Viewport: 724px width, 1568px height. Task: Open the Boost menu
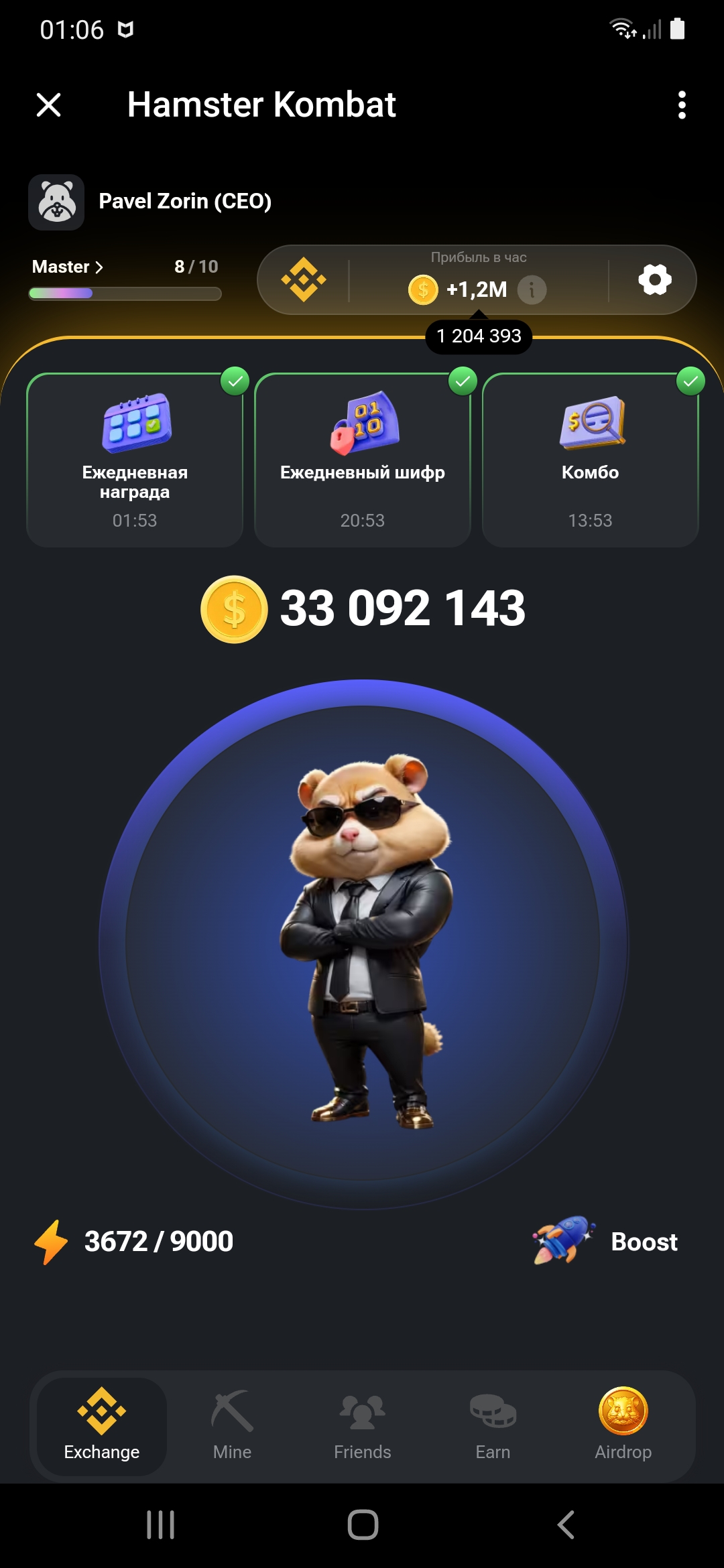pos(607,1241)
